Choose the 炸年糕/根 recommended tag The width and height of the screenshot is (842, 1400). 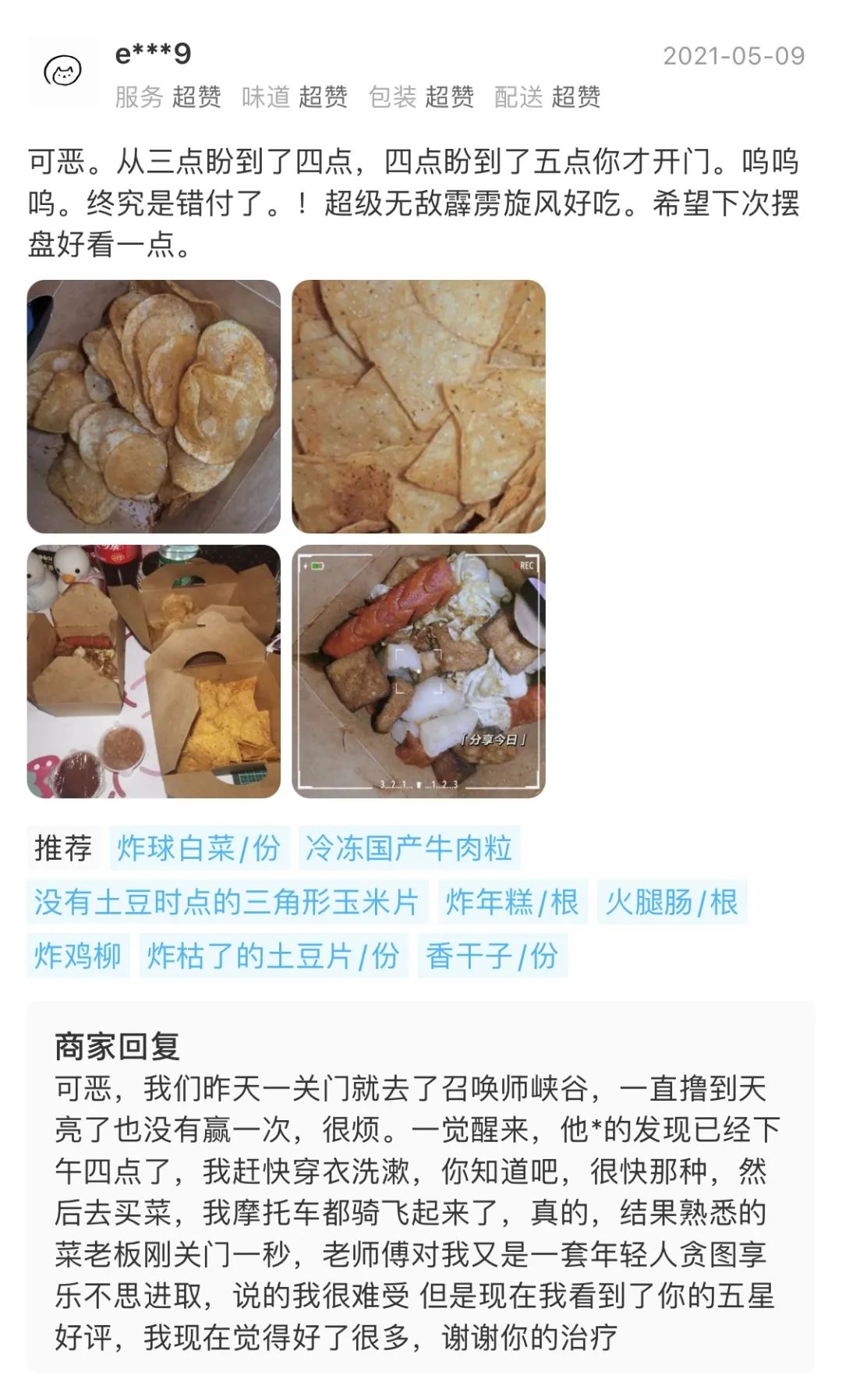(512, 902)
